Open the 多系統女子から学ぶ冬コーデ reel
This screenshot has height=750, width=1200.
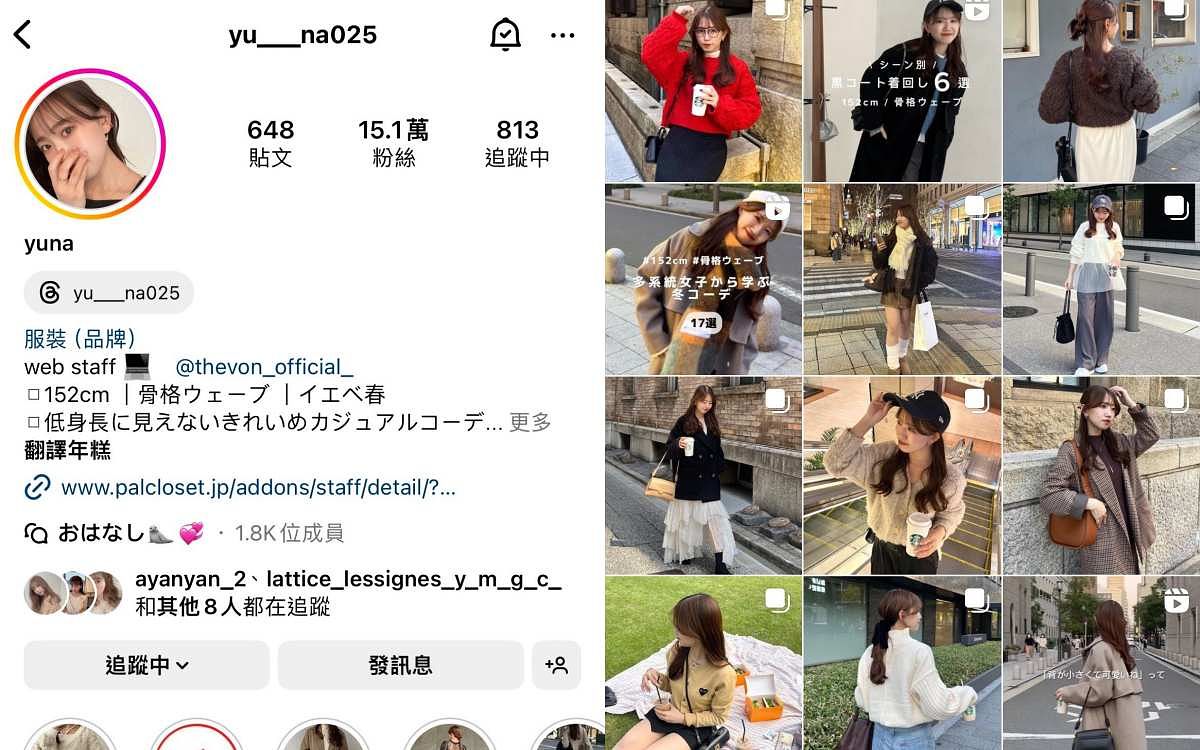[x=703, y=280]
